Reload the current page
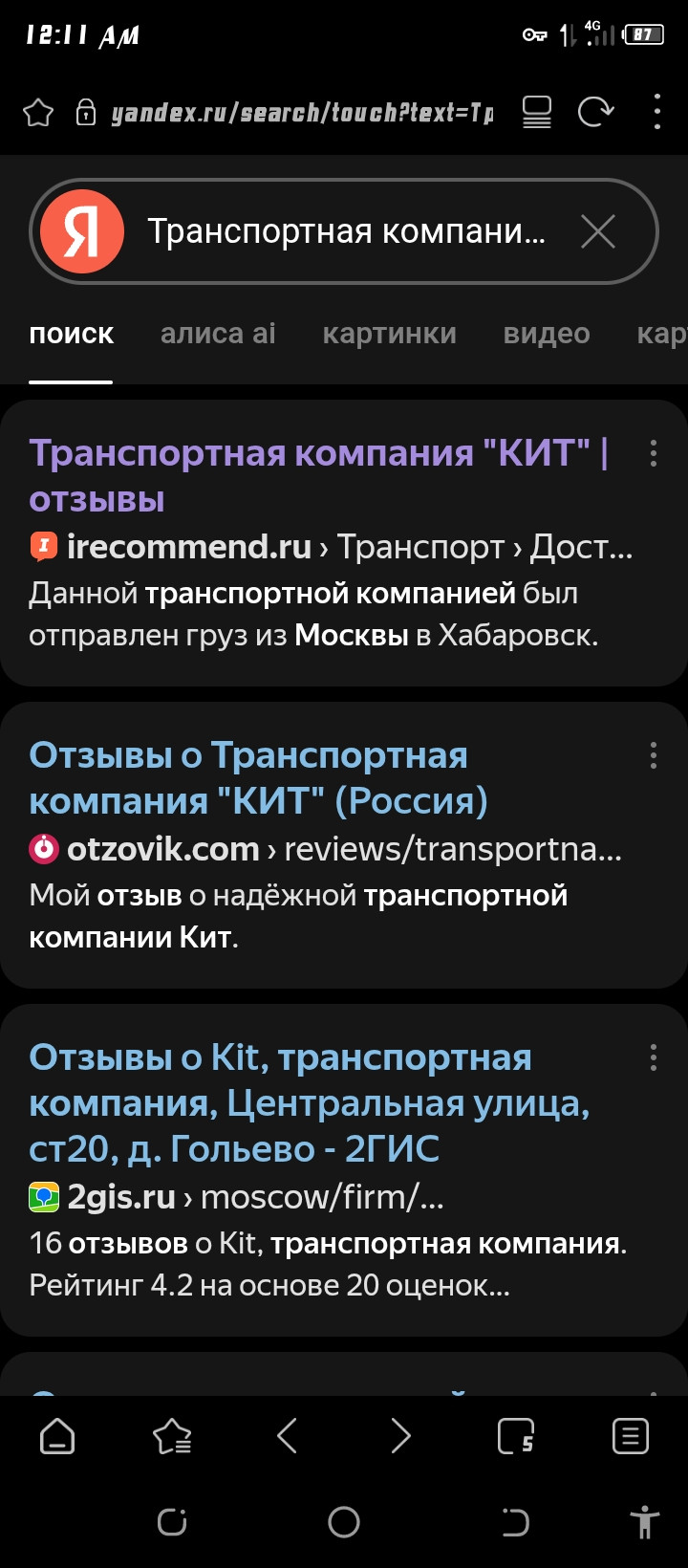The image size is (688, 1568). point(595,113)
